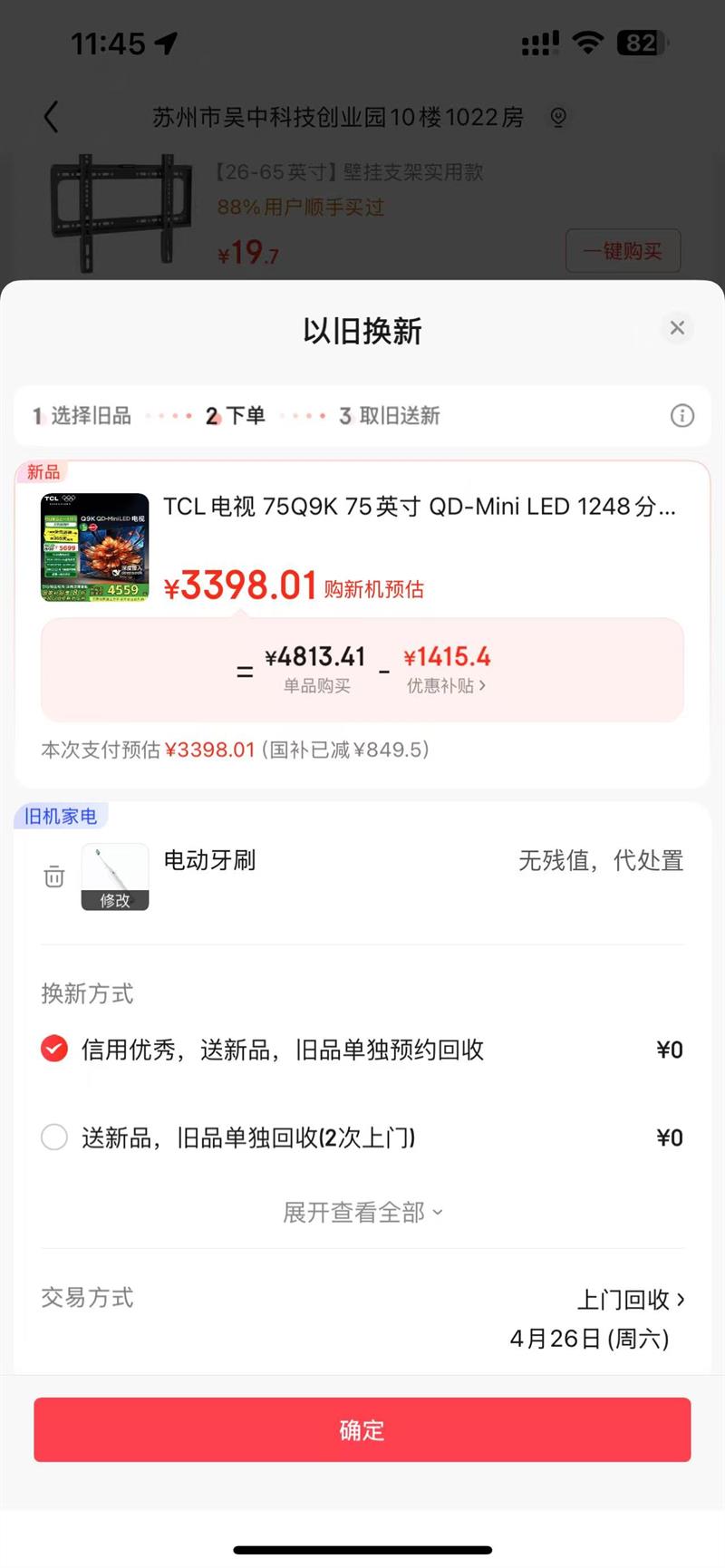Select 送新品，旧品单独回收(2次上门) option
Viewport: 725px width, 1568px height.
[x=54, y=1137]
